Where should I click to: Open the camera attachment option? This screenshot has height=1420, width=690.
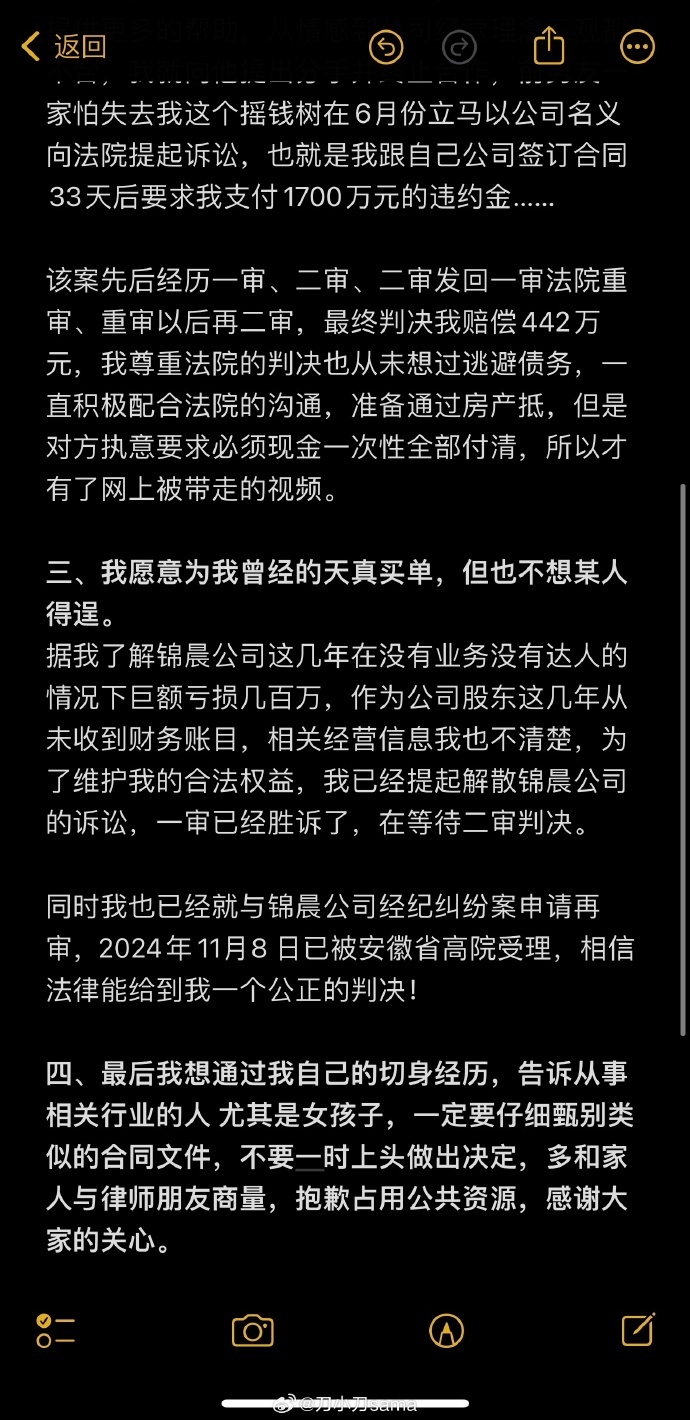coord(252,1330)
